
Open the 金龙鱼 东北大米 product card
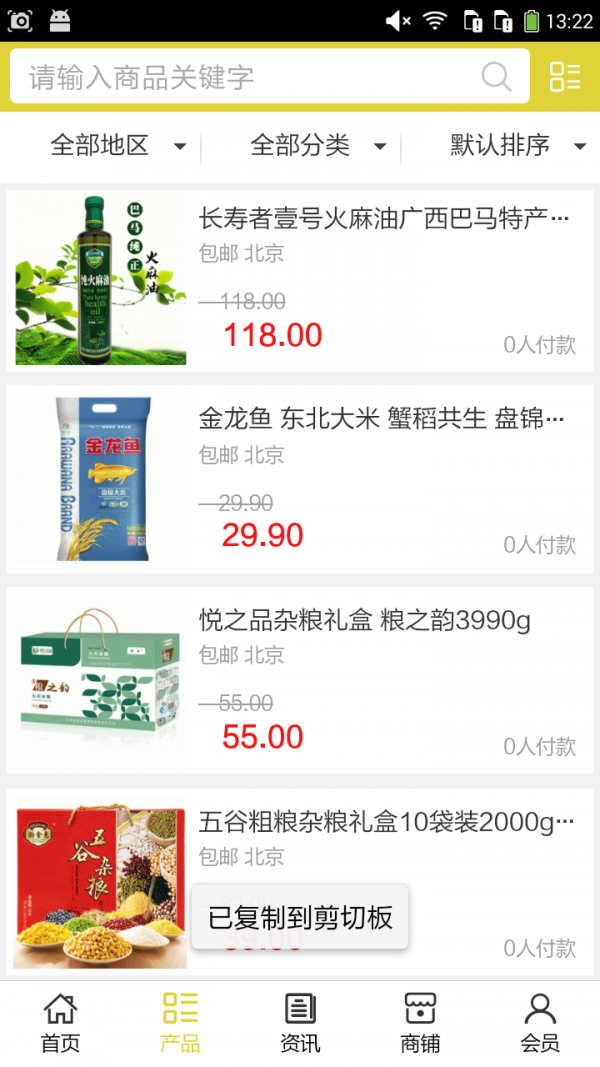[300, 478]
